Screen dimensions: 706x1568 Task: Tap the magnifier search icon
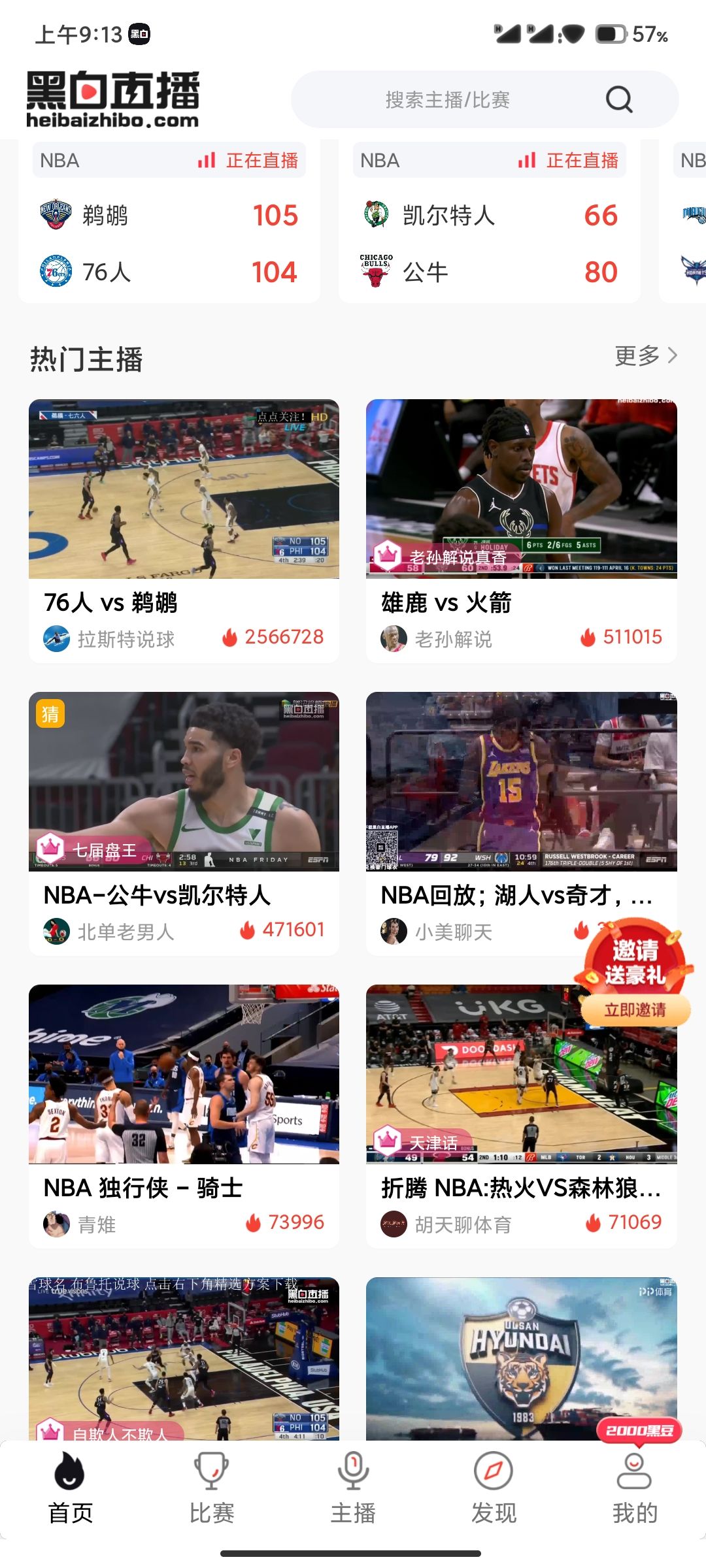618,100
